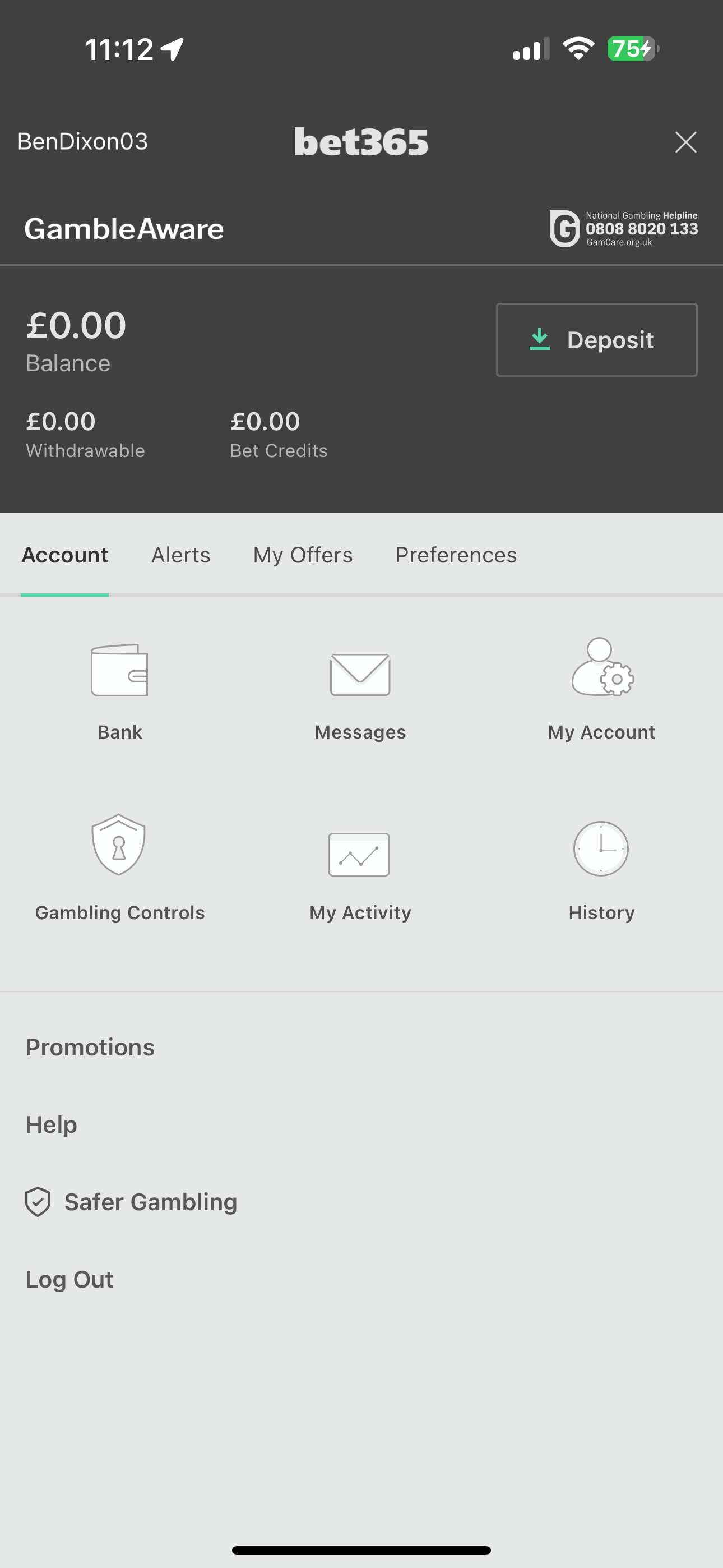Switch back to the Account tab
723x1568 pixels.
(x=64, y=555)
